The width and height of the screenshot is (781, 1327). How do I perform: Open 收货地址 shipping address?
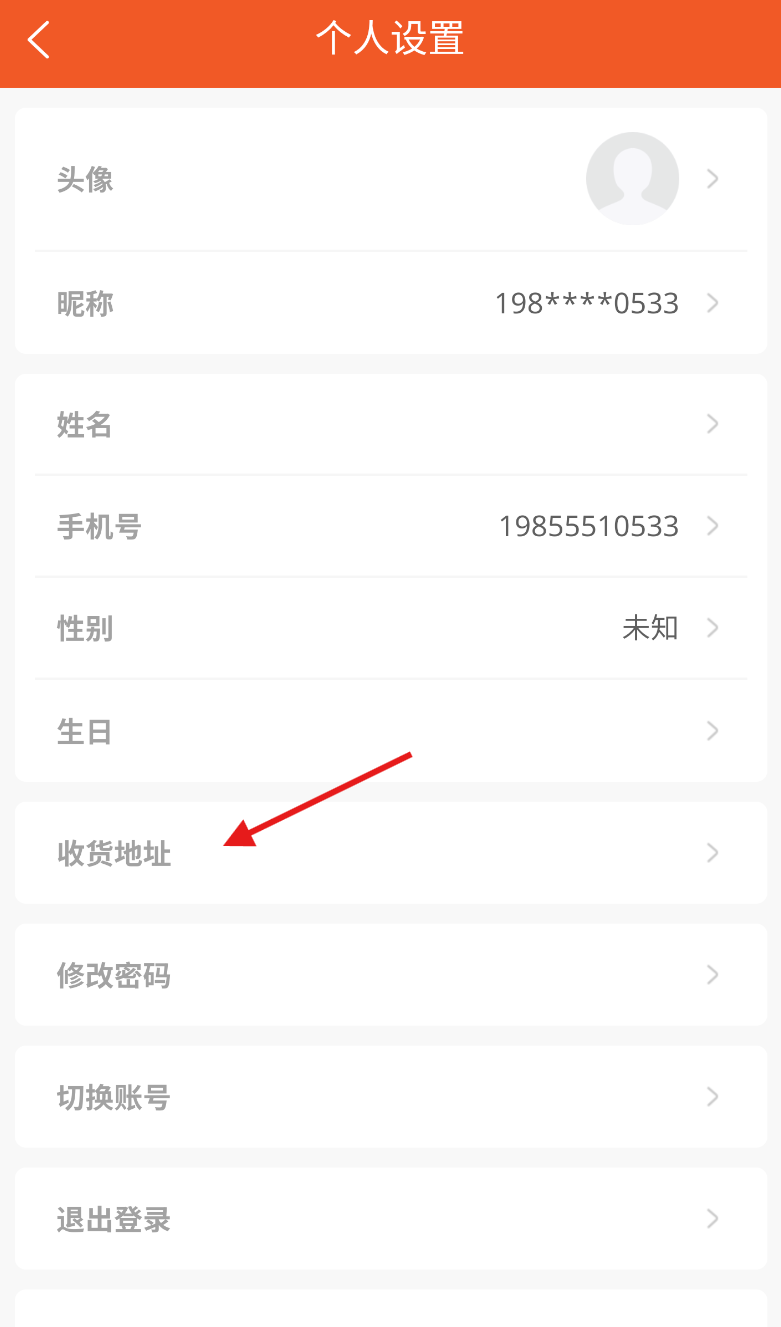pos(391,853)
